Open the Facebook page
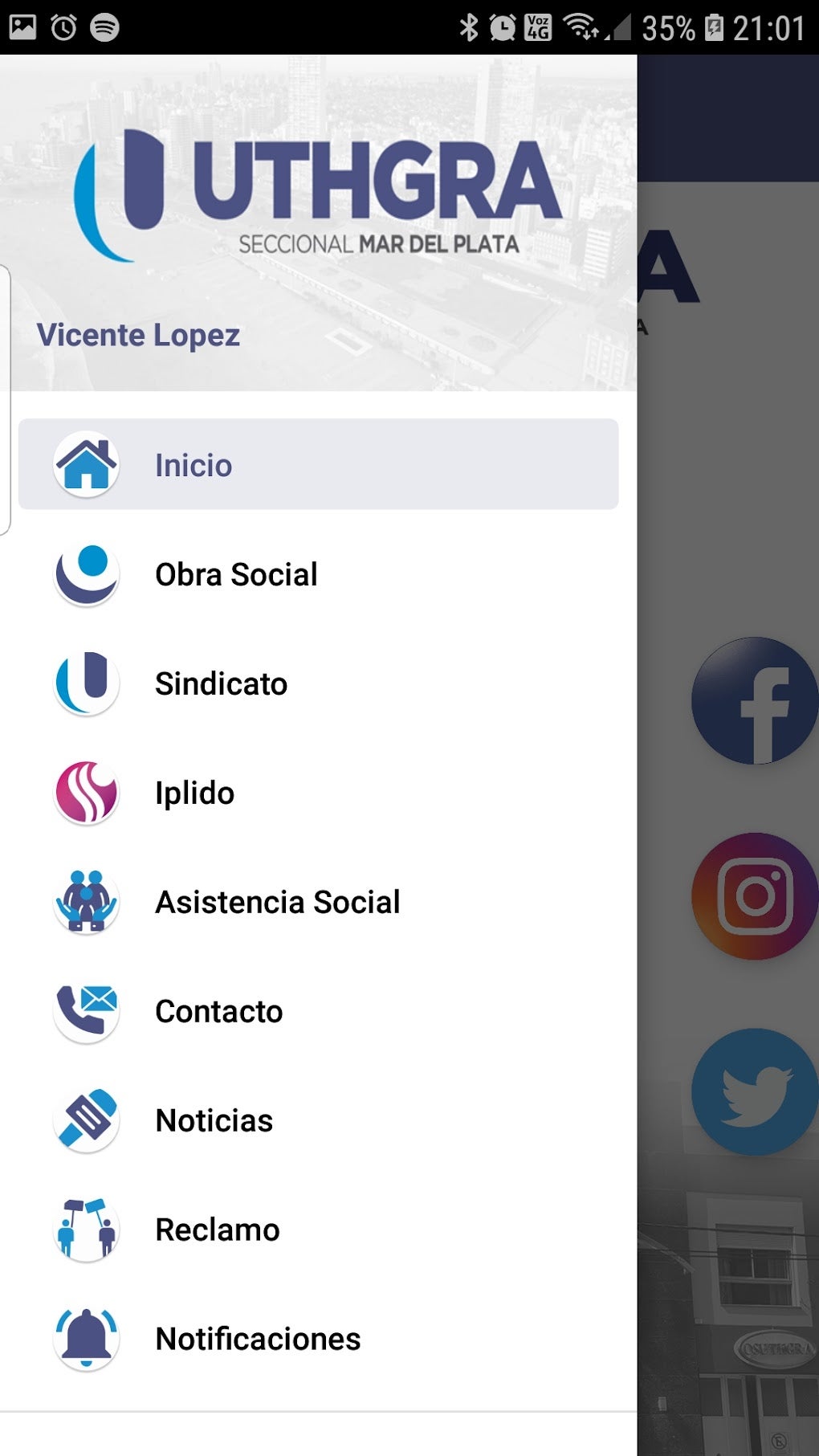Viewport: 819px width, 1456px height. [753, 700]
